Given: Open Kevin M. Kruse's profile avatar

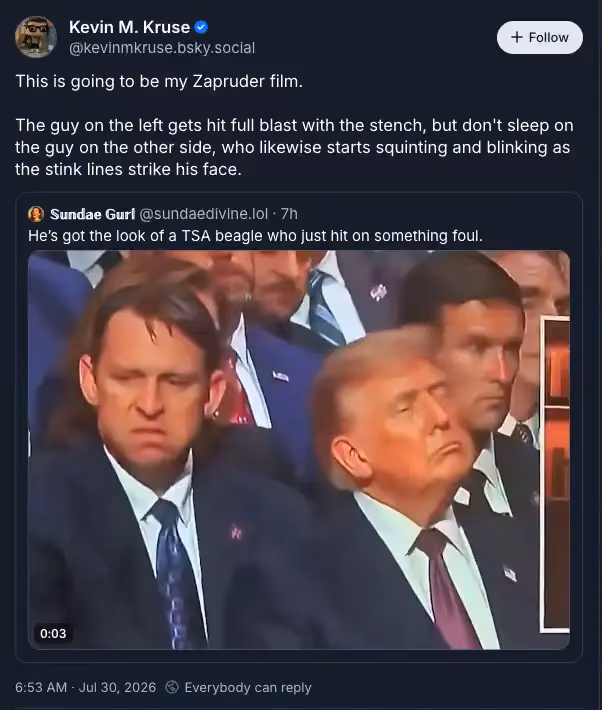Looking at the screenshot, I should pos(36,37).
